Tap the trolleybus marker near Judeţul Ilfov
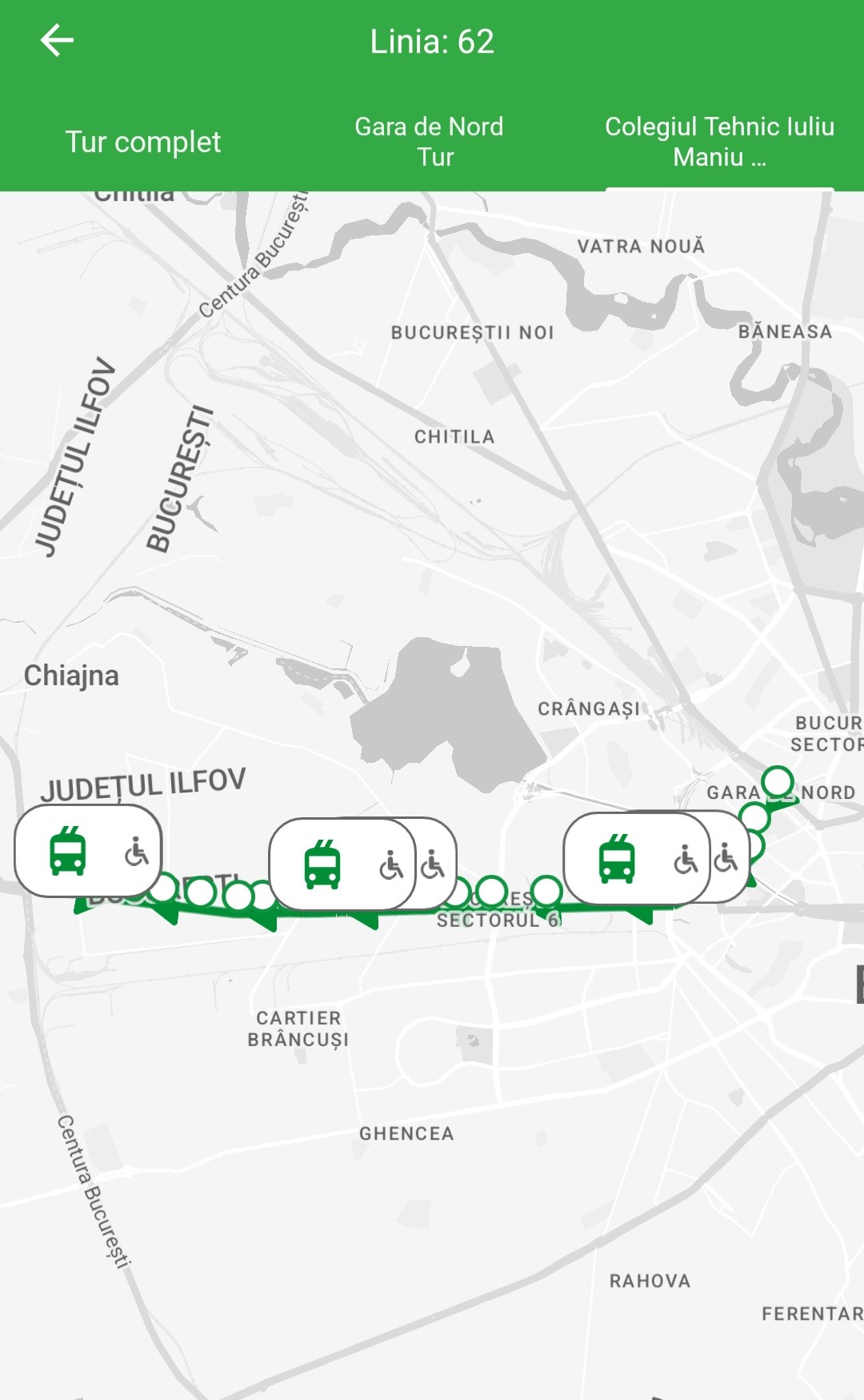Image resolution: width=864 pixels, height=1400 pixels. point(87,852)
